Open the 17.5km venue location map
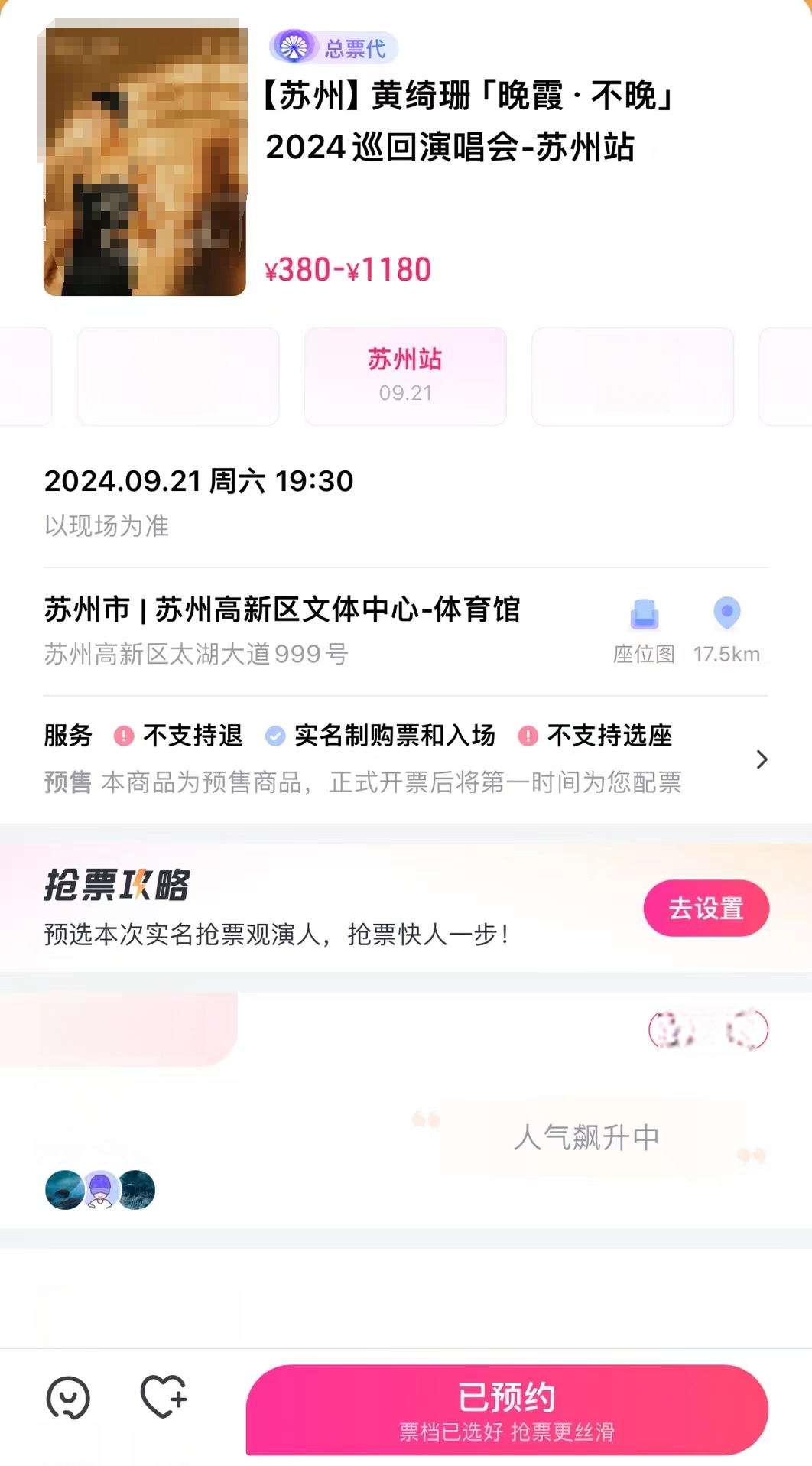The width and height of the screenshot is (812, 1466). click(726, 629)
